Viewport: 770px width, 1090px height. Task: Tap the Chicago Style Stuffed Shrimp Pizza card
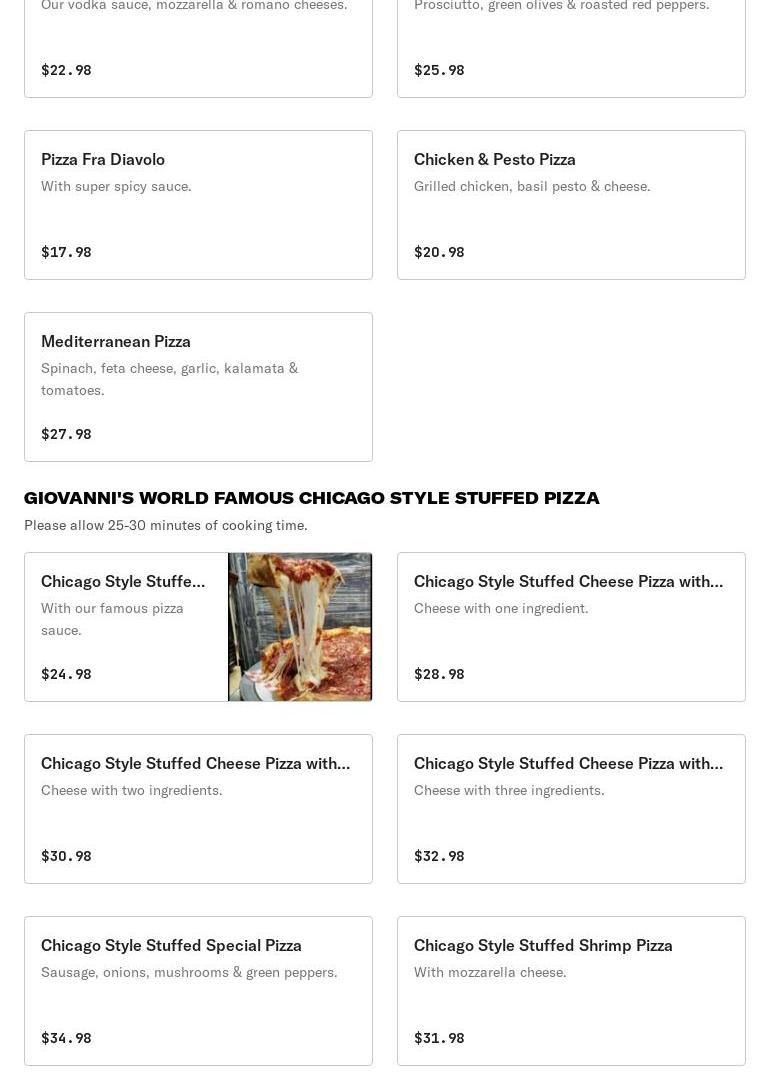[x=571, y=991]
